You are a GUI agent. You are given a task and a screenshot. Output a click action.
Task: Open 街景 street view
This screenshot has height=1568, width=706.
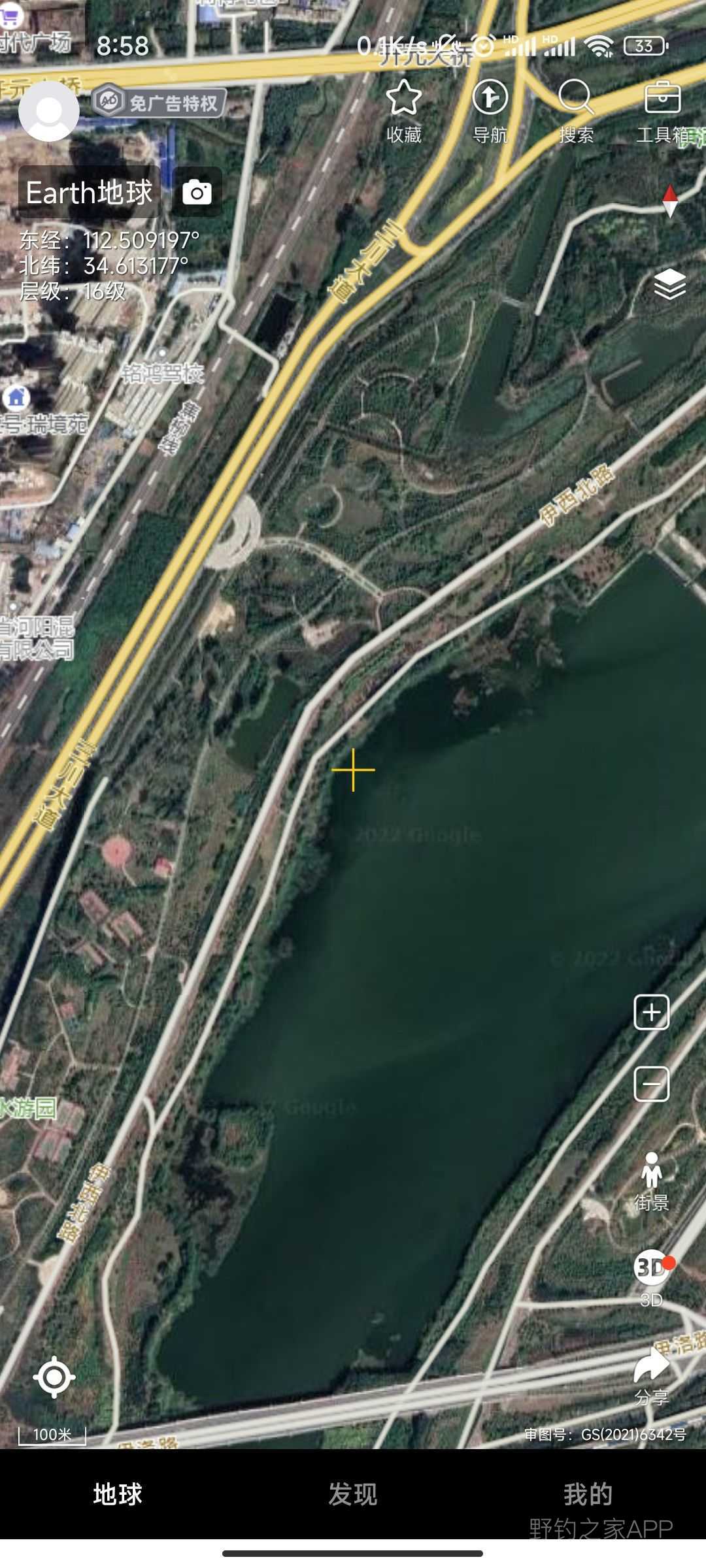652,1181
